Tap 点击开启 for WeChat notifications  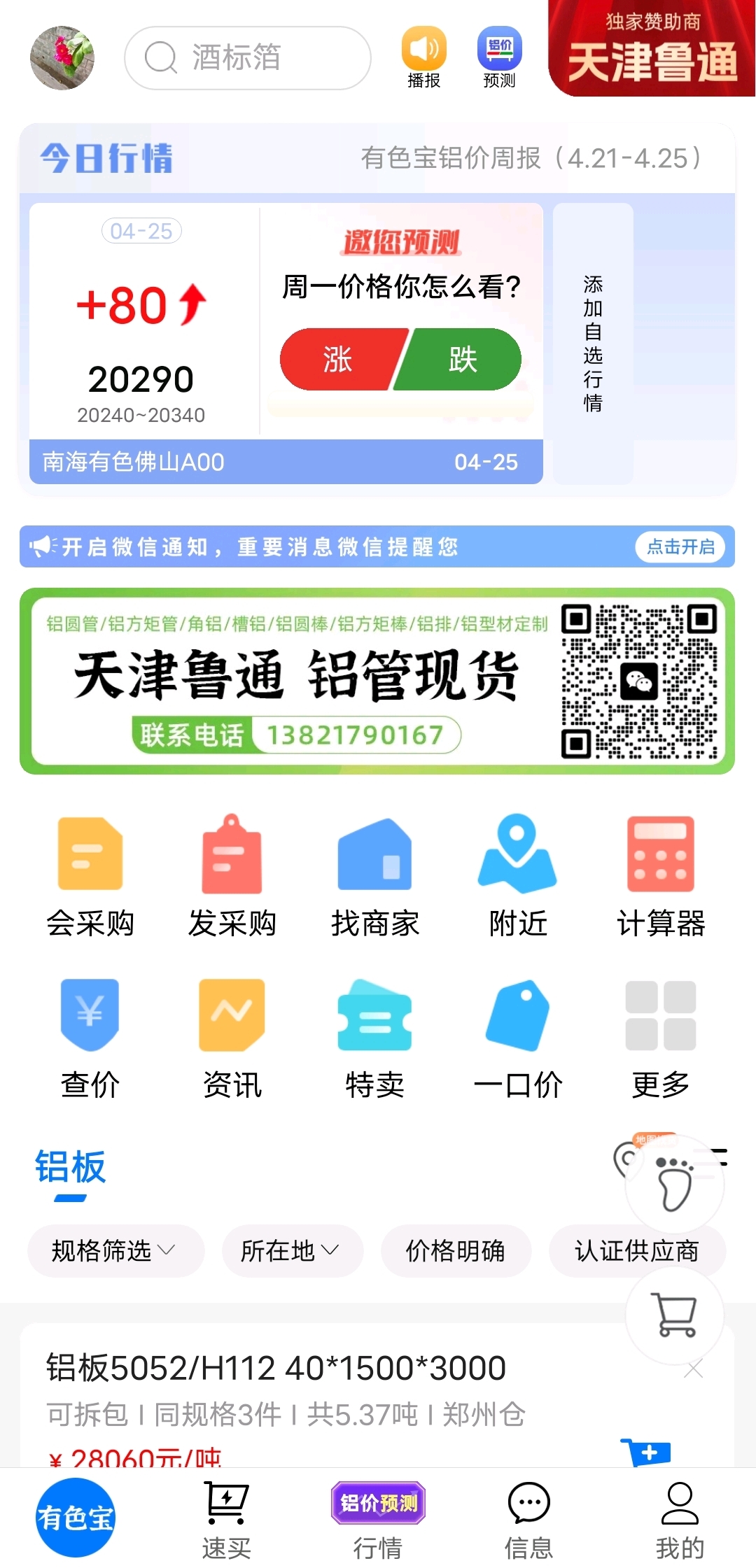click(x=680, y=546)
